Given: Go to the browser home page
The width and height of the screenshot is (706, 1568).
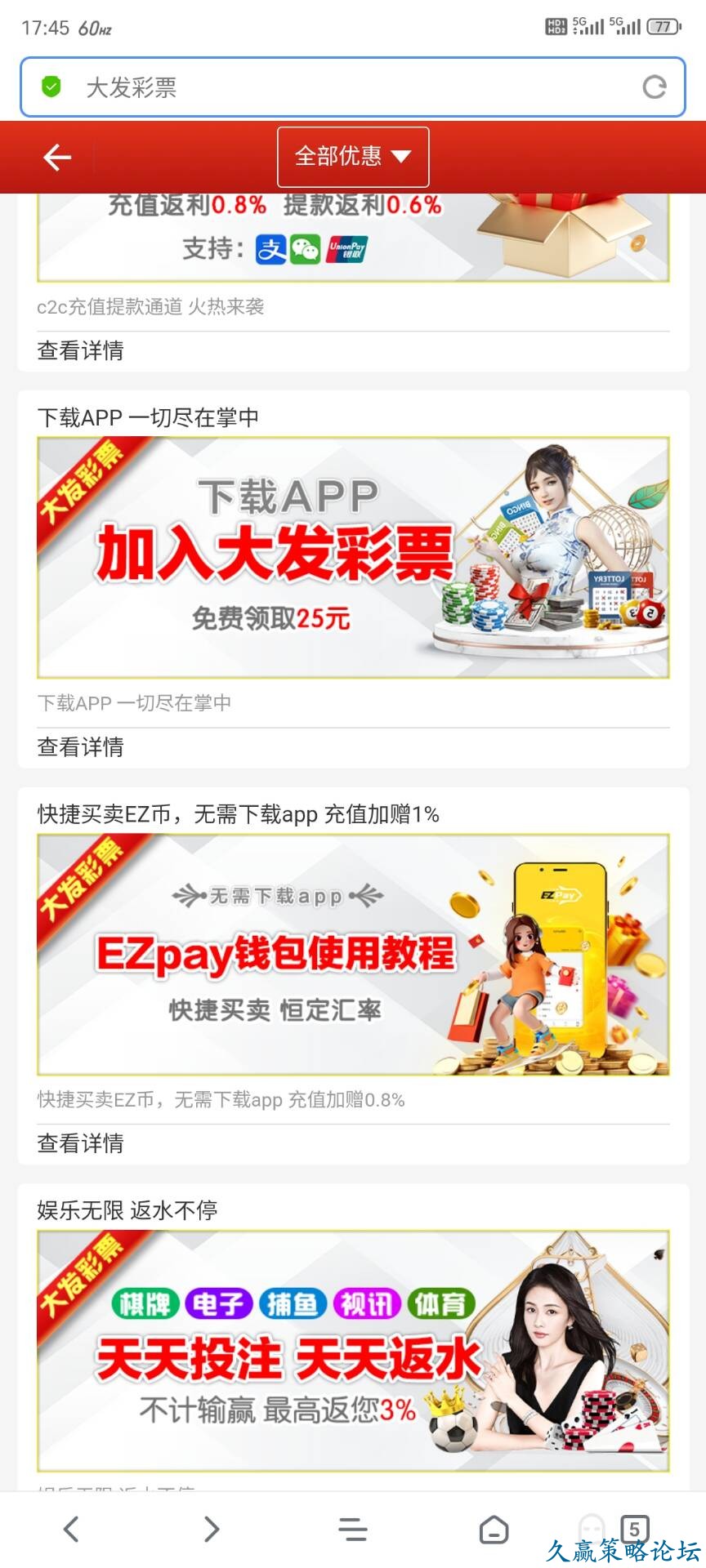Looking at the screenshot, I should pyautogui.click(x=494, y=1529).
